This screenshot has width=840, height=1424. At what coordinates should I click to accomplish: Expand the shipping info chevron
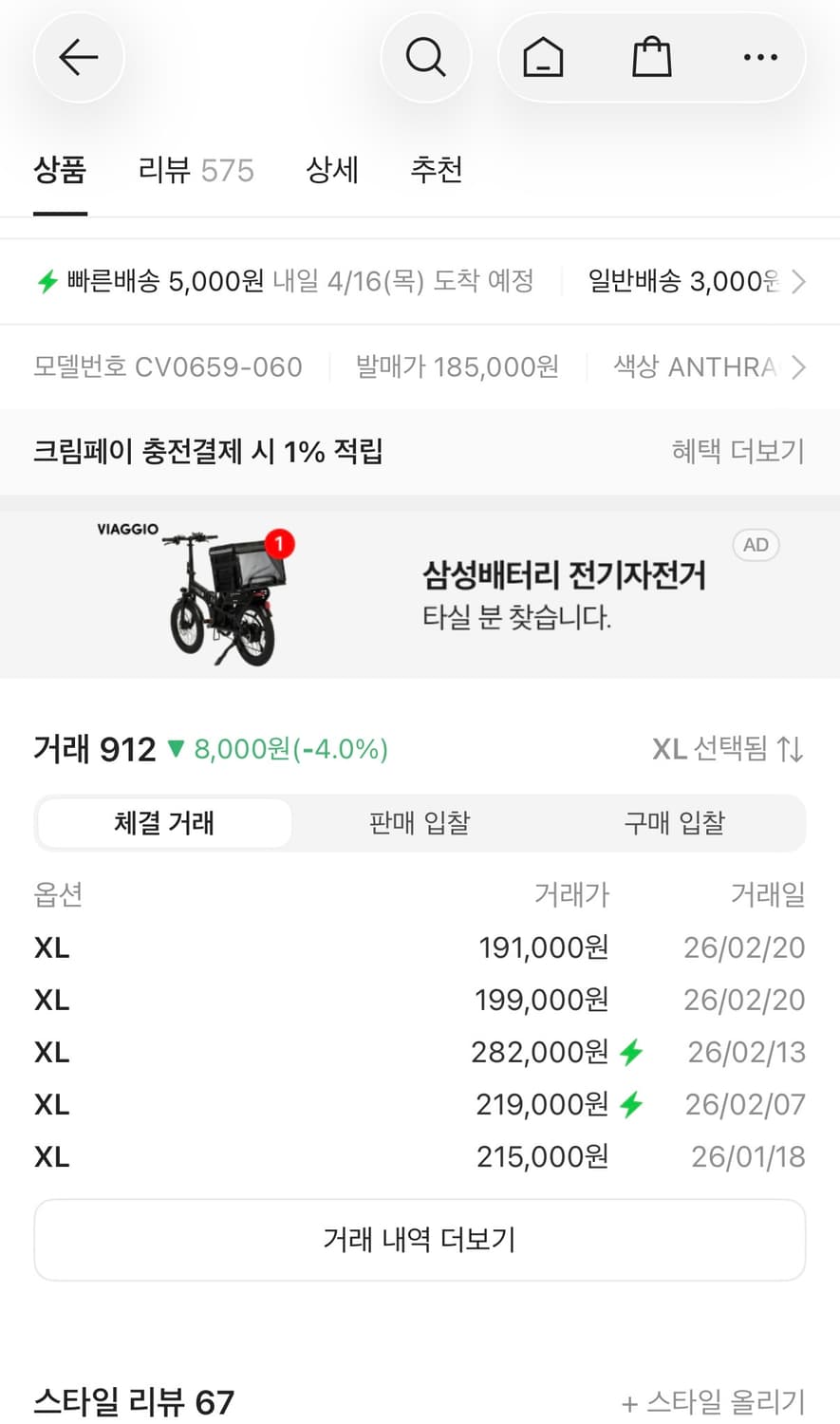click(800, 281)
